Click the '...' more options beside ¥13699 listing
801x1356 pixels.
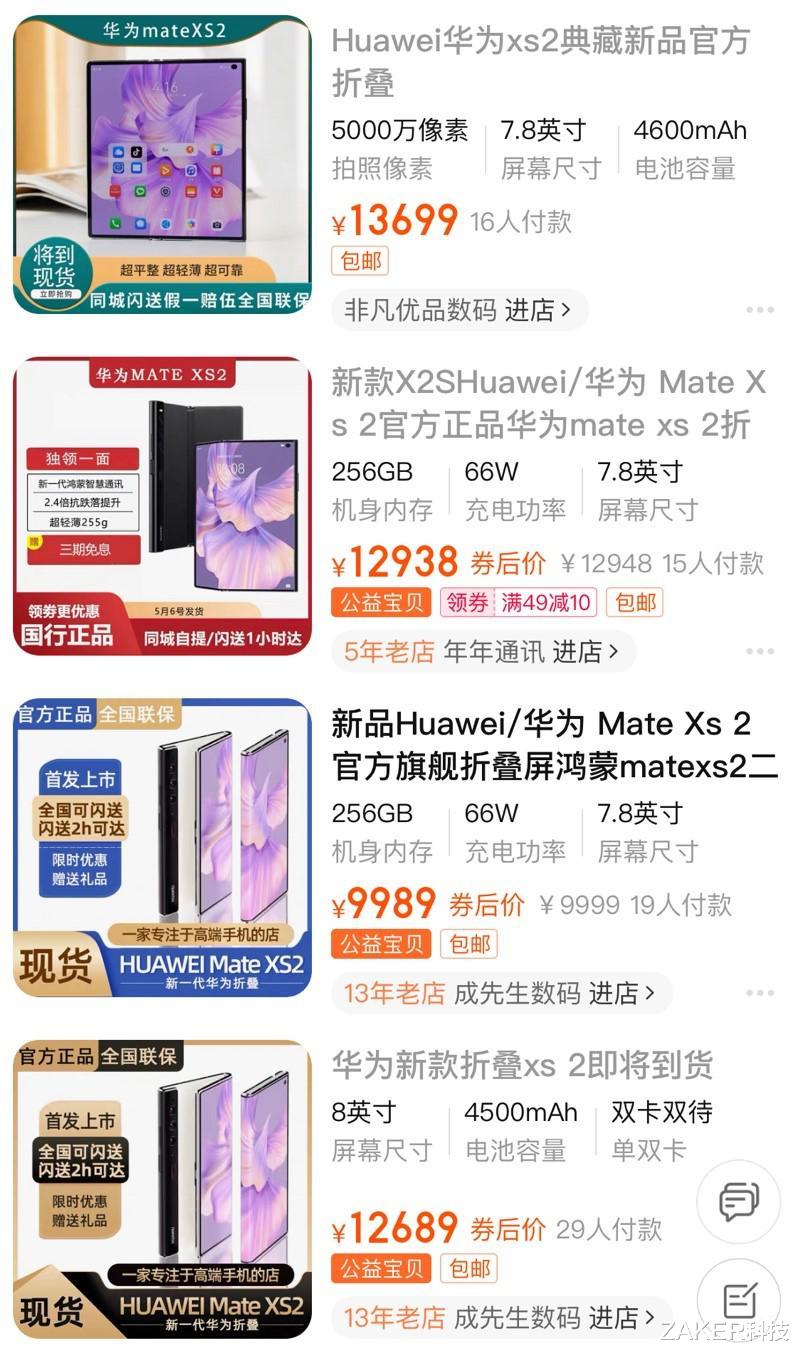pos(760,311)
